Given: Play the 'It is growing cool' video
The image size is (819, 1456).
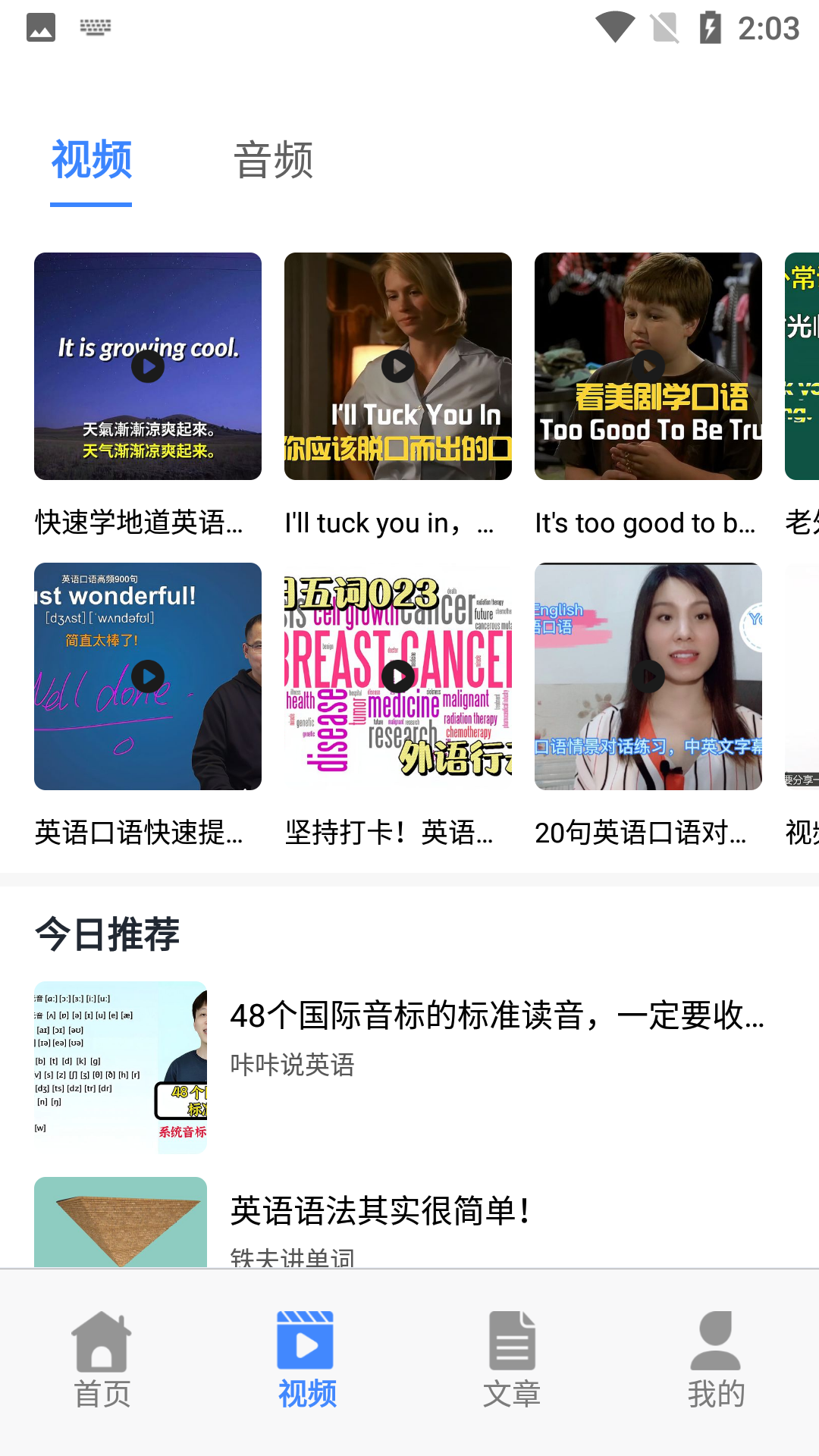Looking at the screenshot, I should pyautogui.click(x=148, y=367).
